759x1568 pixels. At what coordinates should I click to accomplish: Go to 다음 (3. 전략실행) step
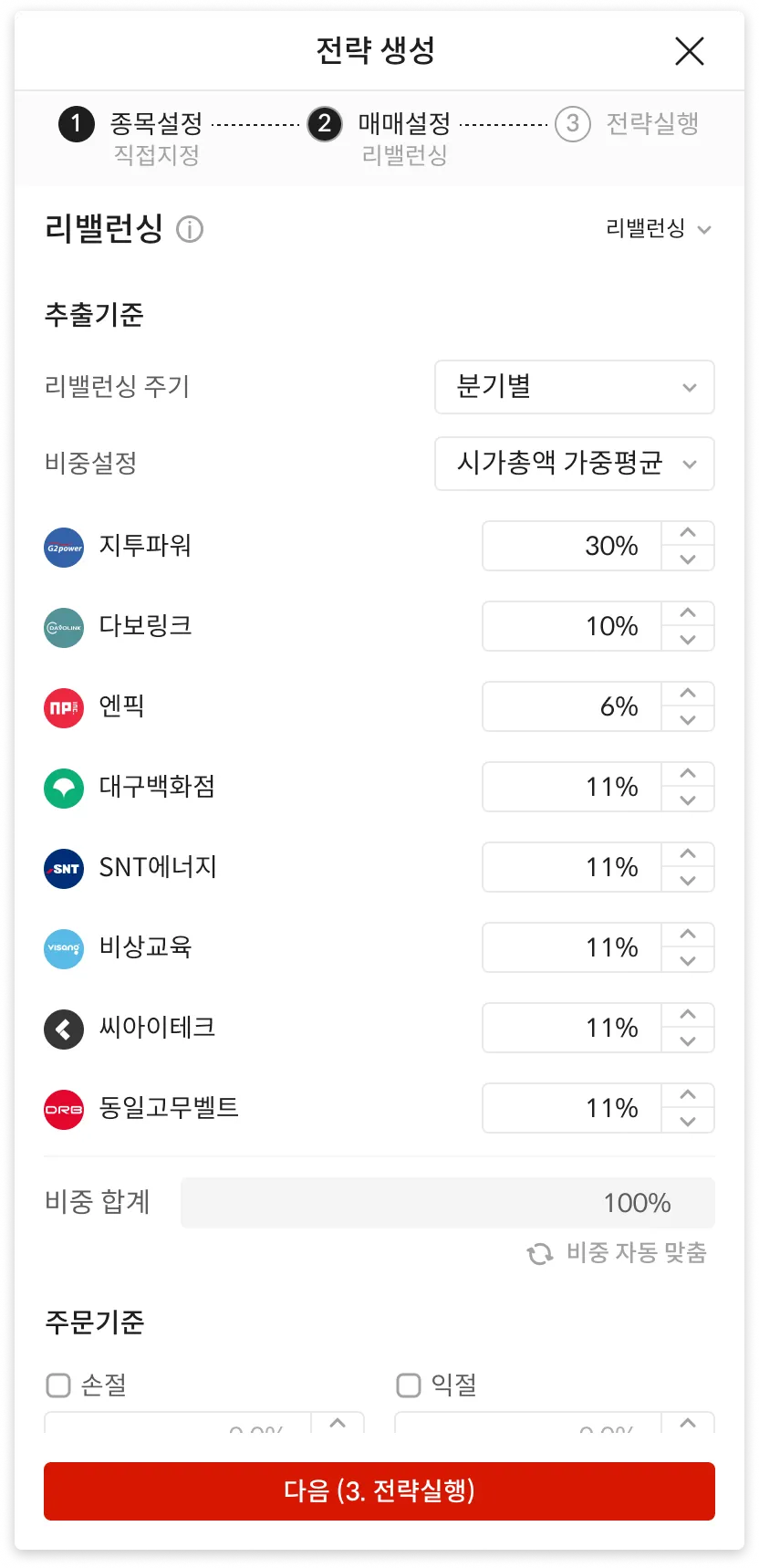point(379,1491)
